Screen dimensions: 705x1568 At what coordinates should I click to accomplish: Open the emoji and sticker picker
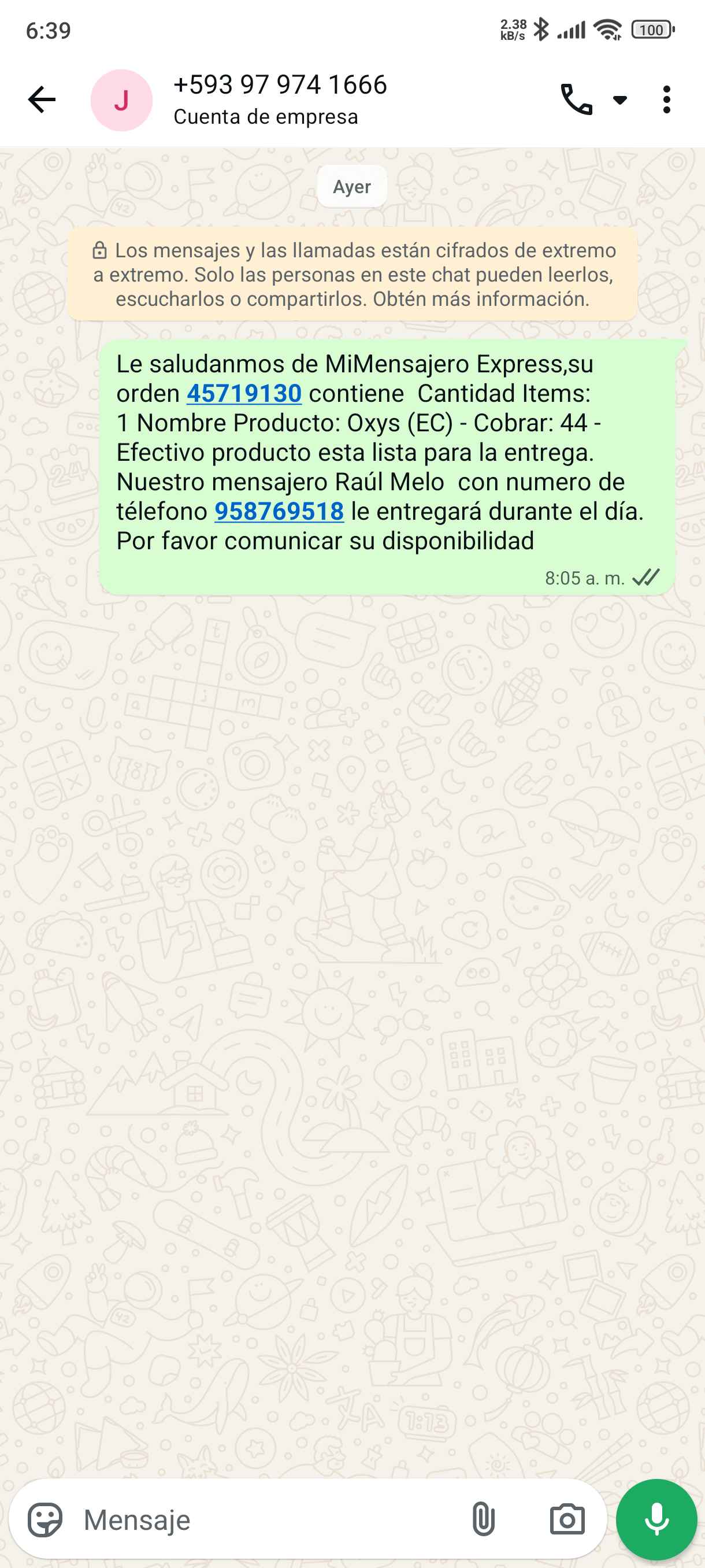point(45,1520)
